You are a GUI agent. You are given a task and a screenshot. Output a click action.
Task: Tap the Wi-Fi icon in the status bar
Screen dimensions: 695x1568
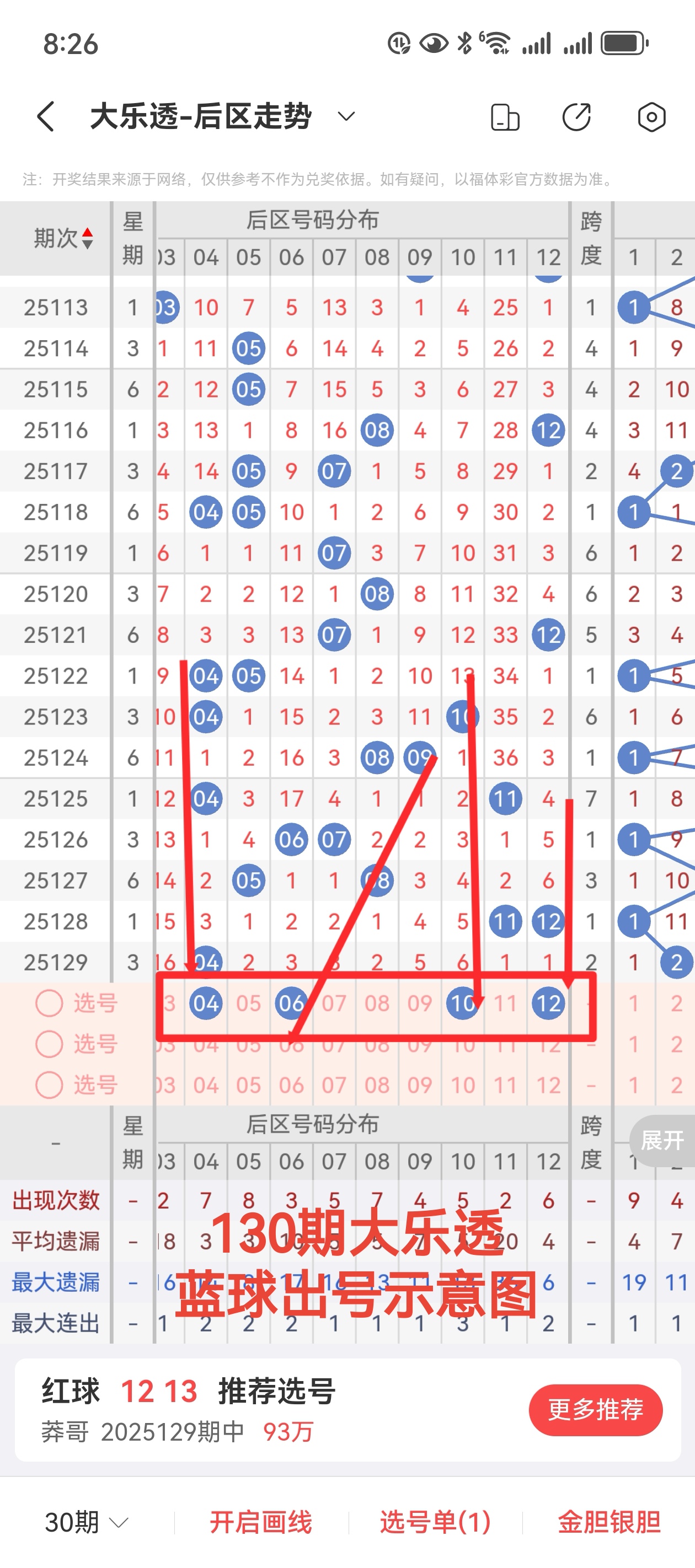tap(497, 41)
